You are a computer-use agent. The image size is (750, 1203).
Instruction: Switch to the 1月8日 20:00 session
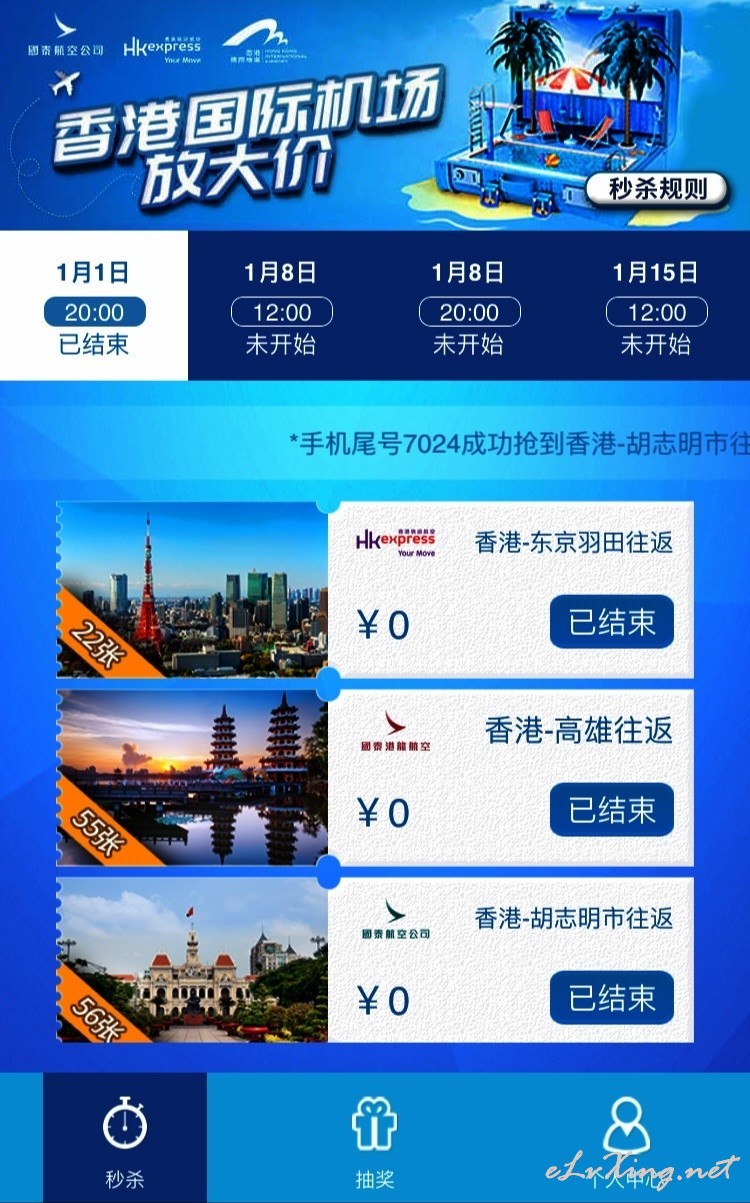[469, 306]
